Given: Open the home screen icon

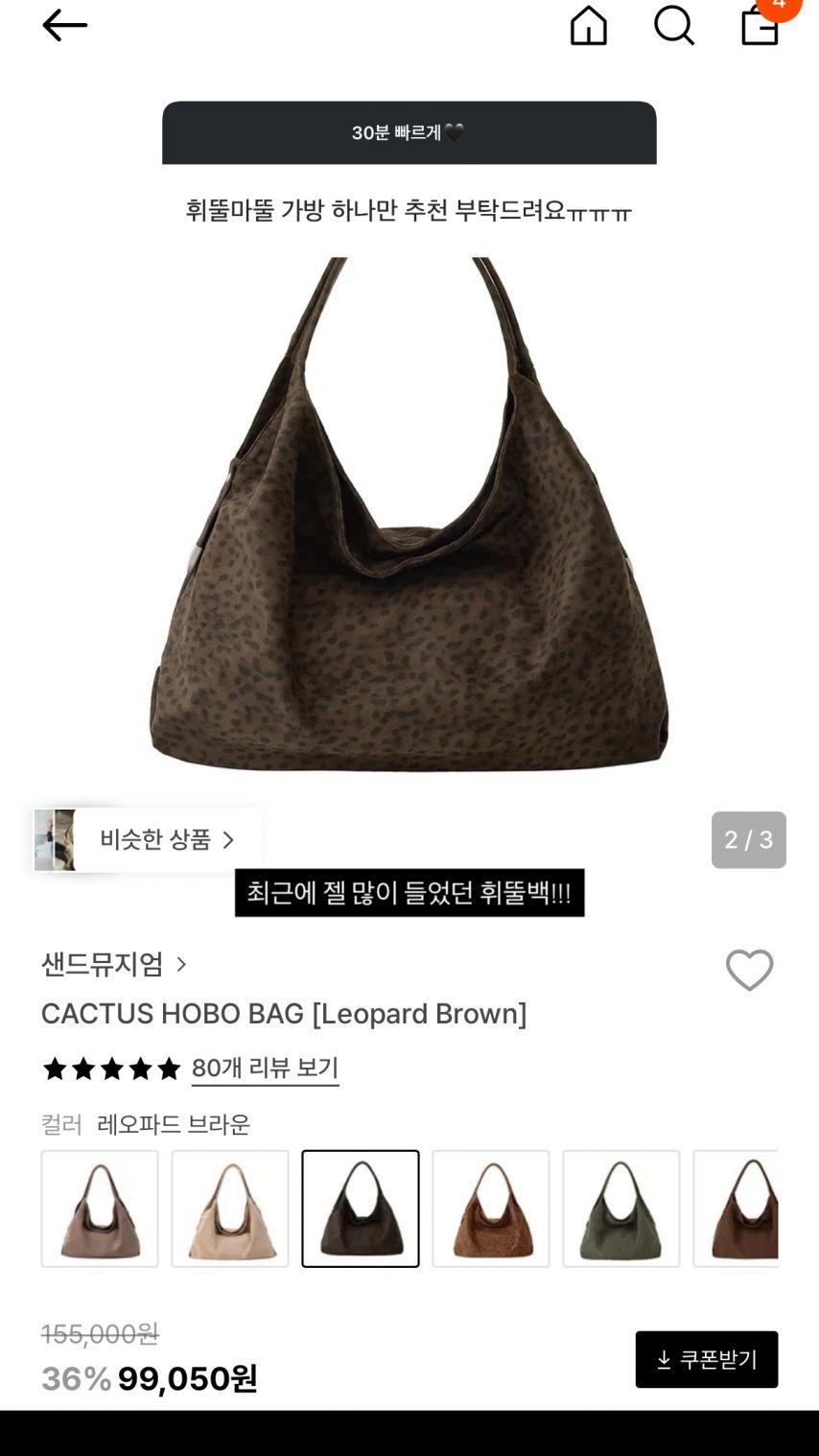Looking at the screenshot, I should 588,26.
